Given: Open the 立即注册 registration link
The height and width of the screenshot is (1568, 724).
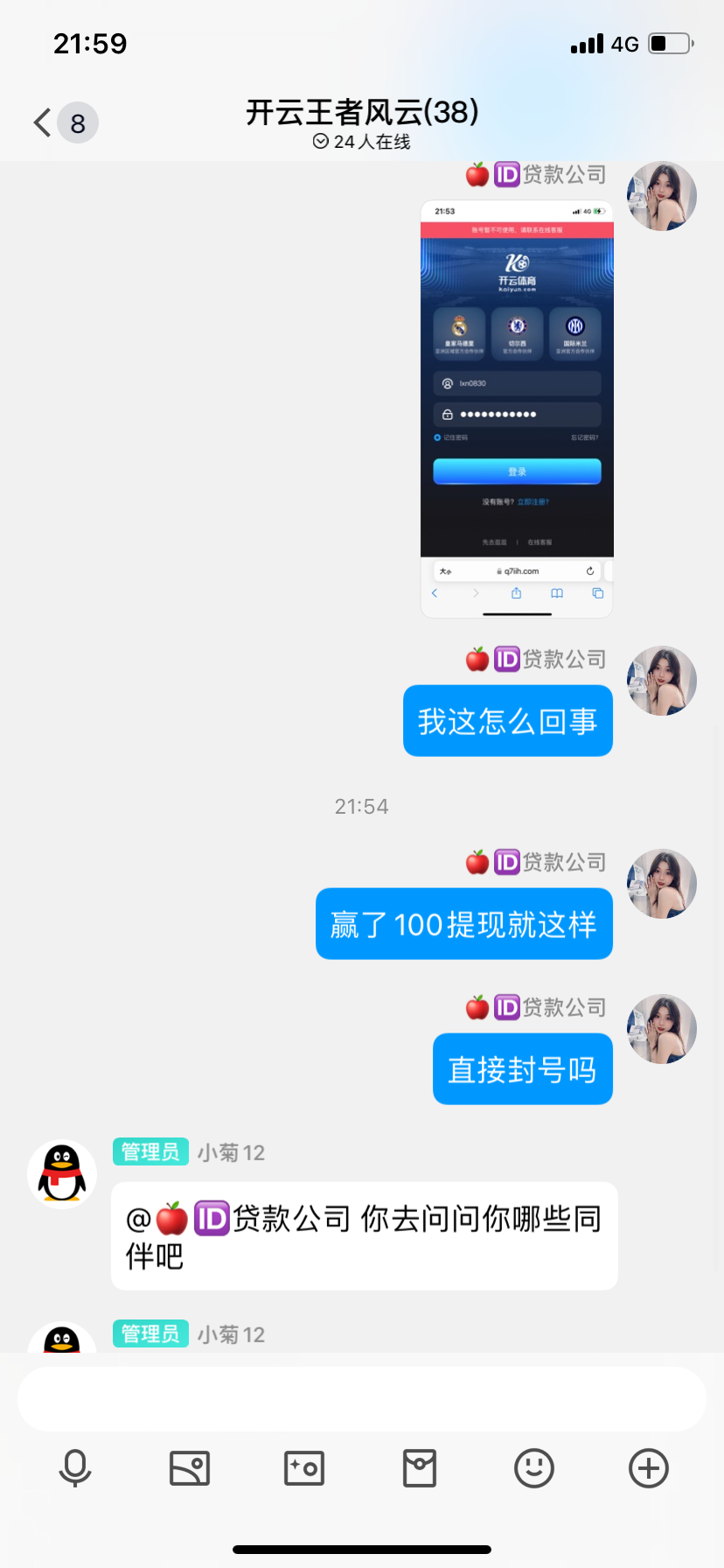Looking at the screenshot, I should (533, 501).
